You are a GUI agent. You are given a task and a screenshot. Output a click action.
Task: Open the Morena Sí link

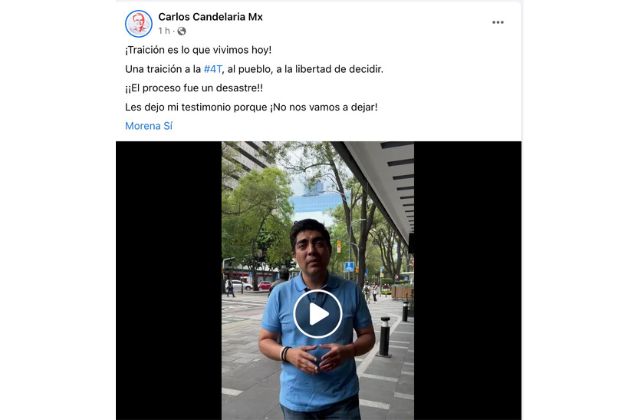[148, 126]
